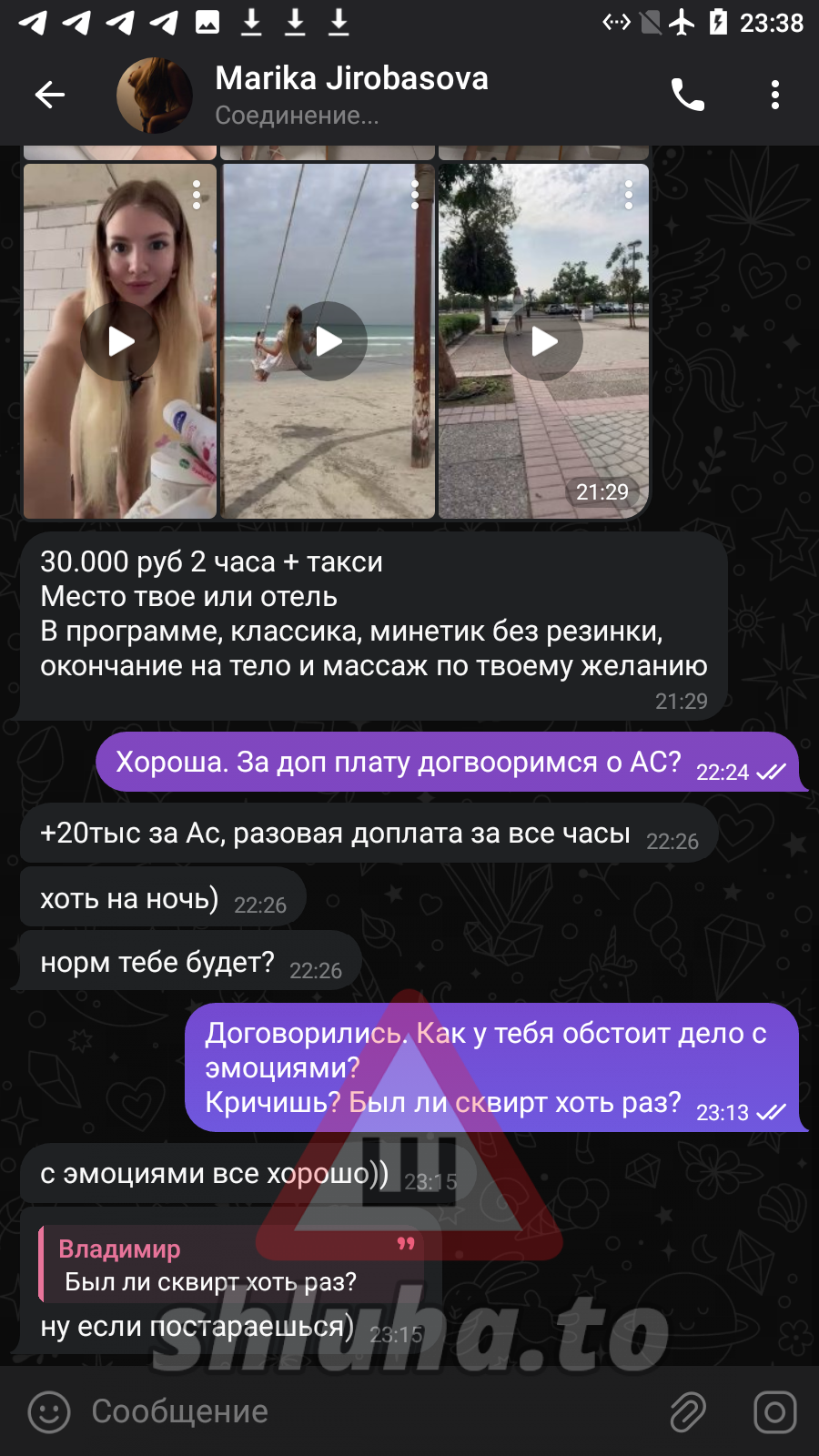The height and width of the screenshot is (1456, 819).
Task: Attach a file with the paperclip
Action: tap(688, 1412)
